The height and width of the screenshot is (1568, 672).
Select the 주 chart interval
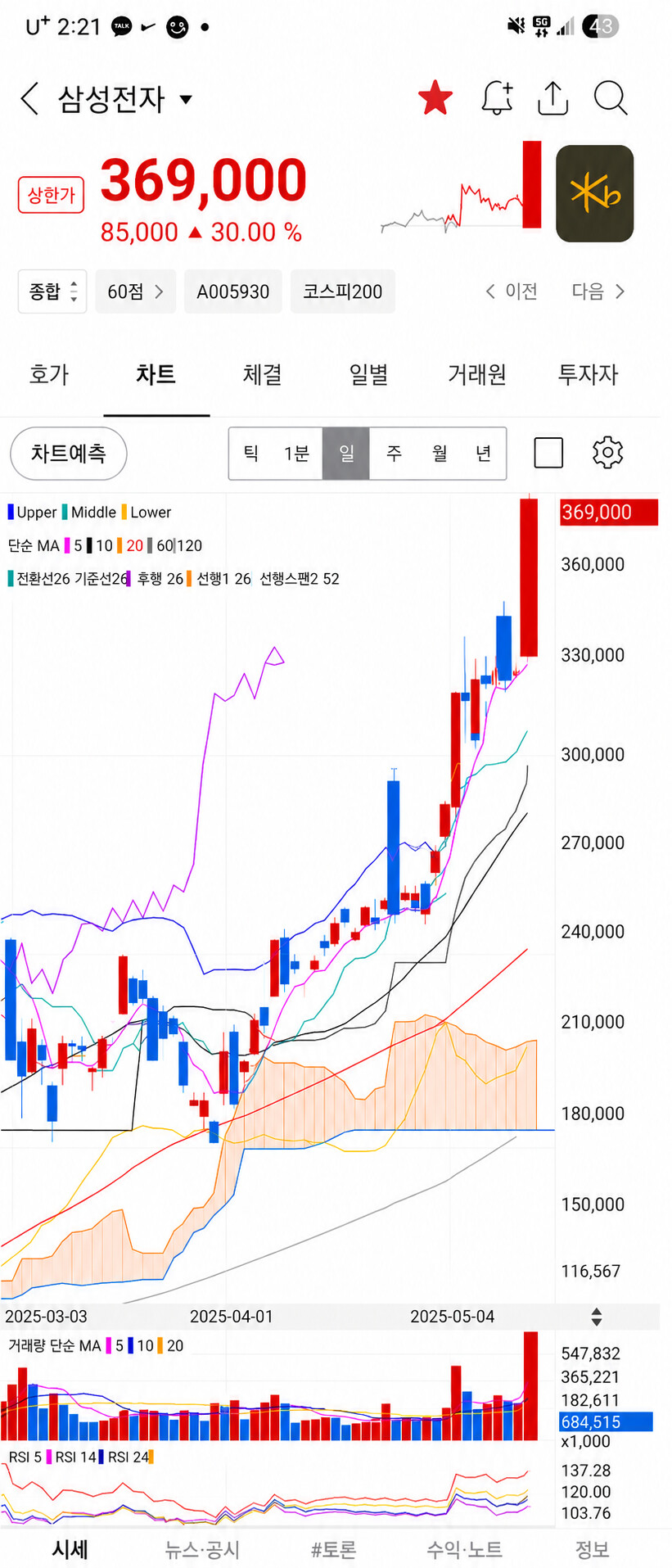coord(394,453)
